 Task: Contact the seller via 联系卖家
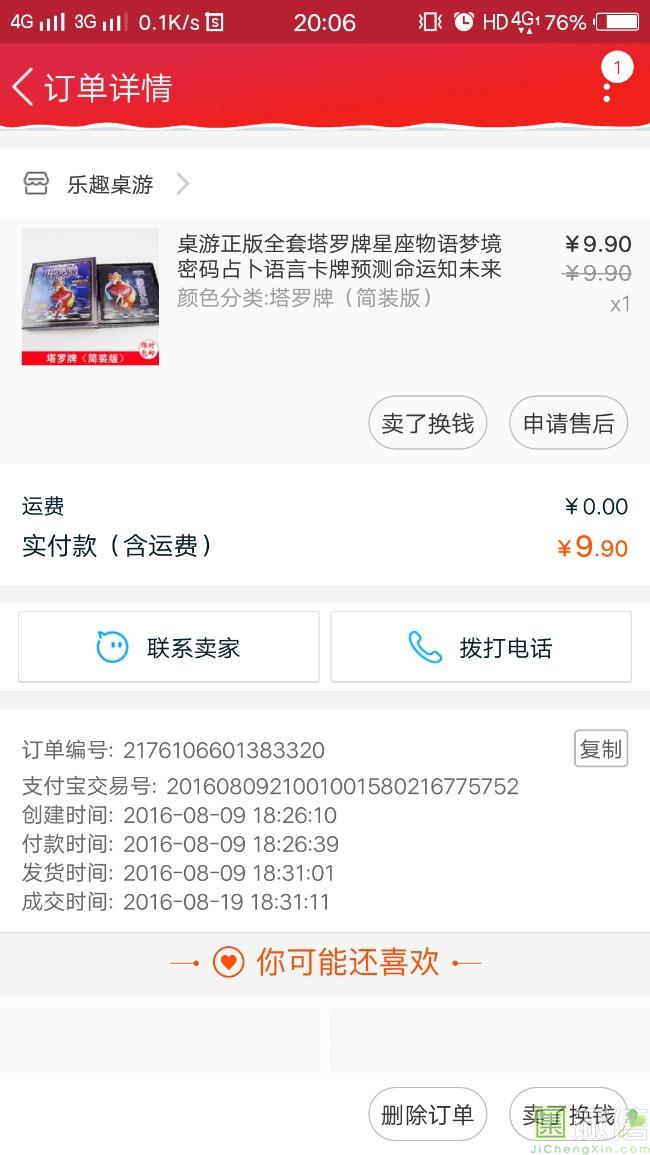coord(169,647)
